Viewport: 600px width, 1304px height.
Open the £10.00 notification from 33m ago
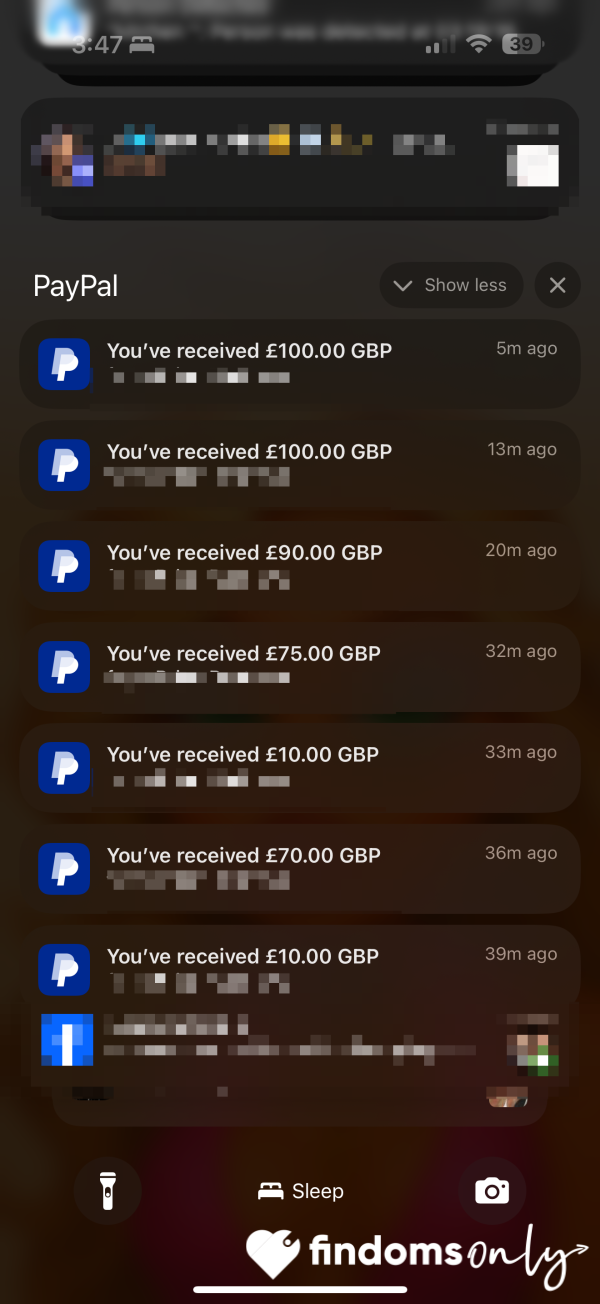point(300,767)
